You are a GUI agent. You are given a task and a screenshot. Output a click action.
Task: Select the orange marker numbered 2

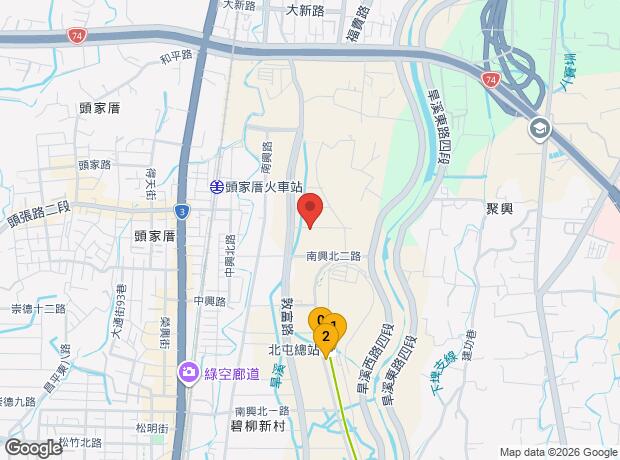click(326, 339)
